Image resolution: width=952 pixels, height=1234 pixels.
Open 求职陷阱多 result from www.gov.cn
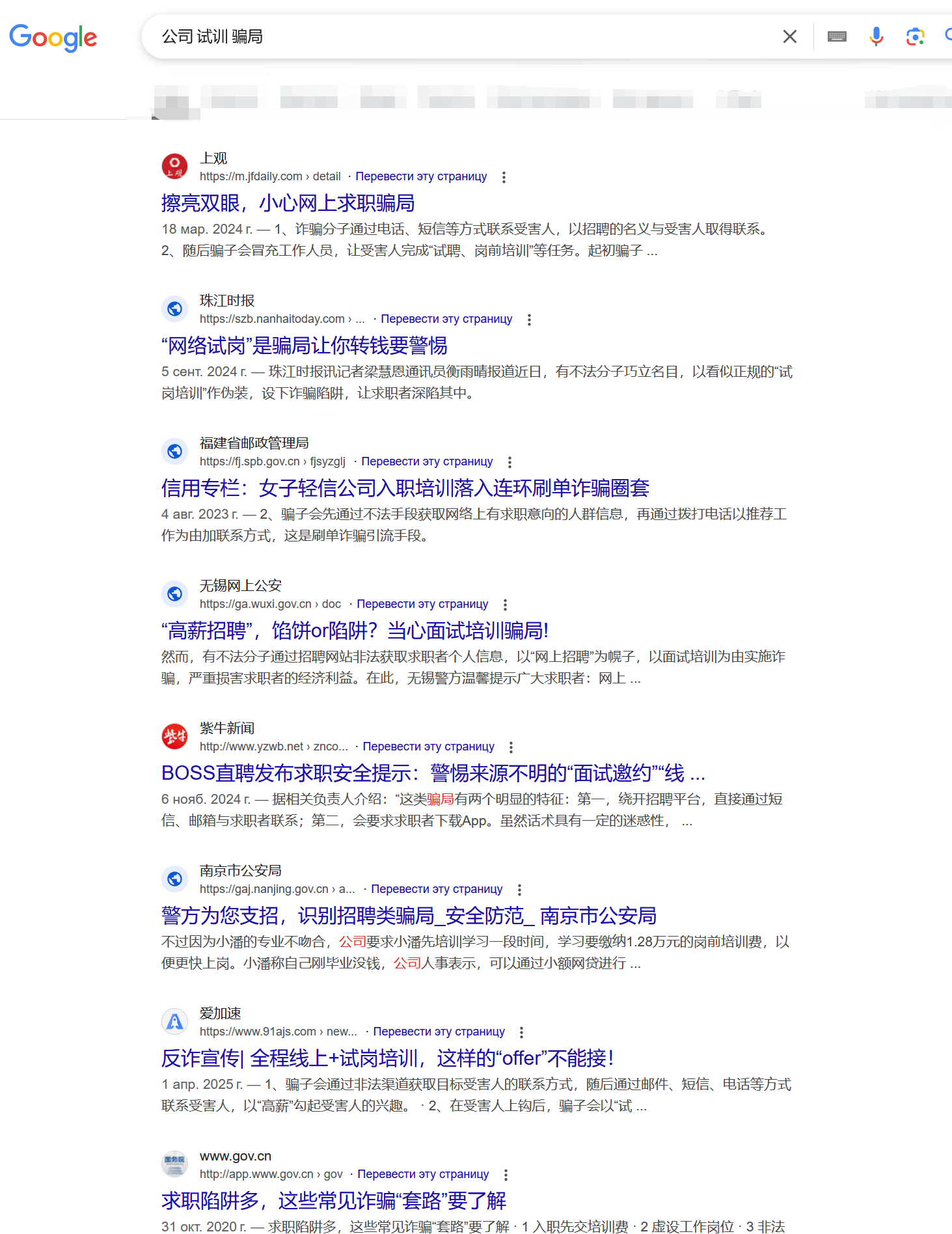[334, 1201]
